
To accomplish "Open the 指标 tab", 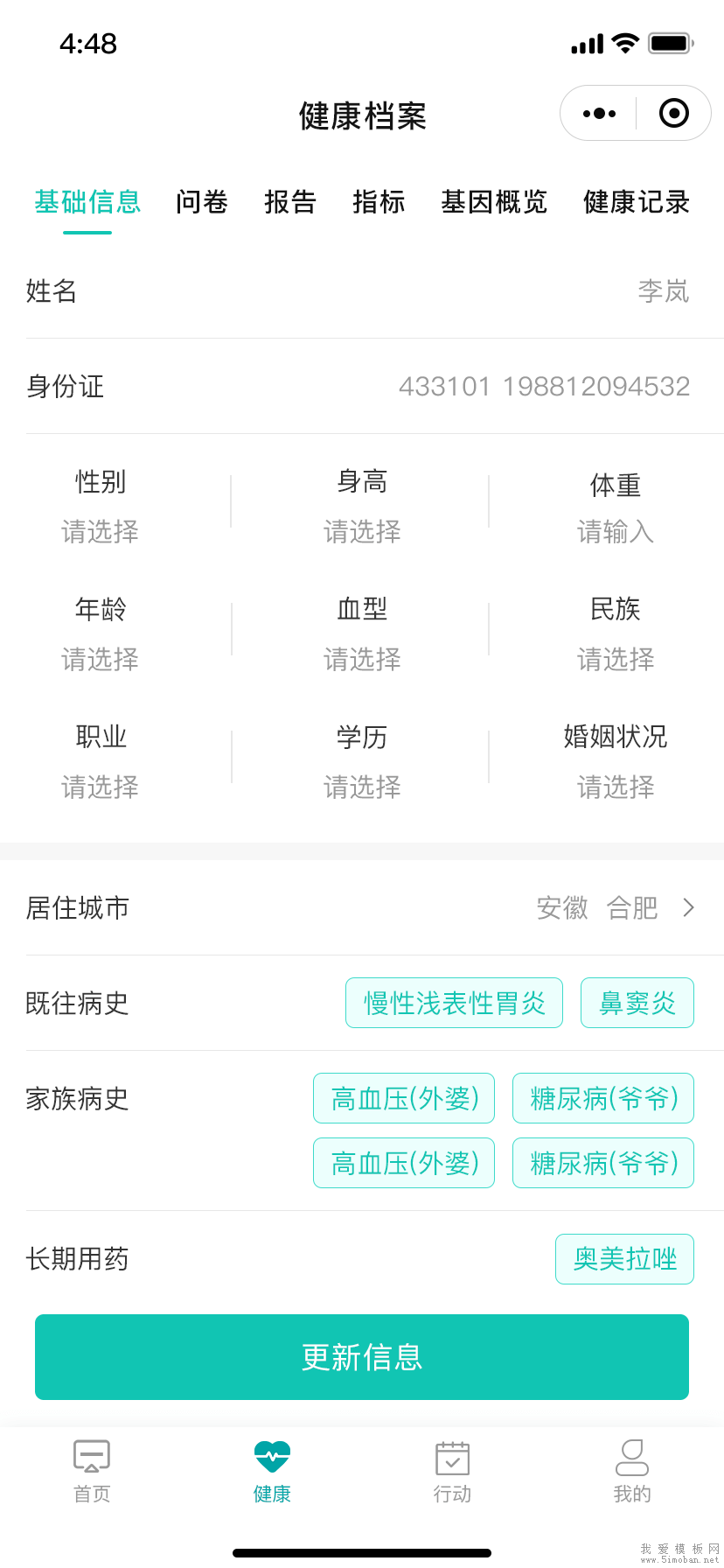I will [x=379, y=202].
